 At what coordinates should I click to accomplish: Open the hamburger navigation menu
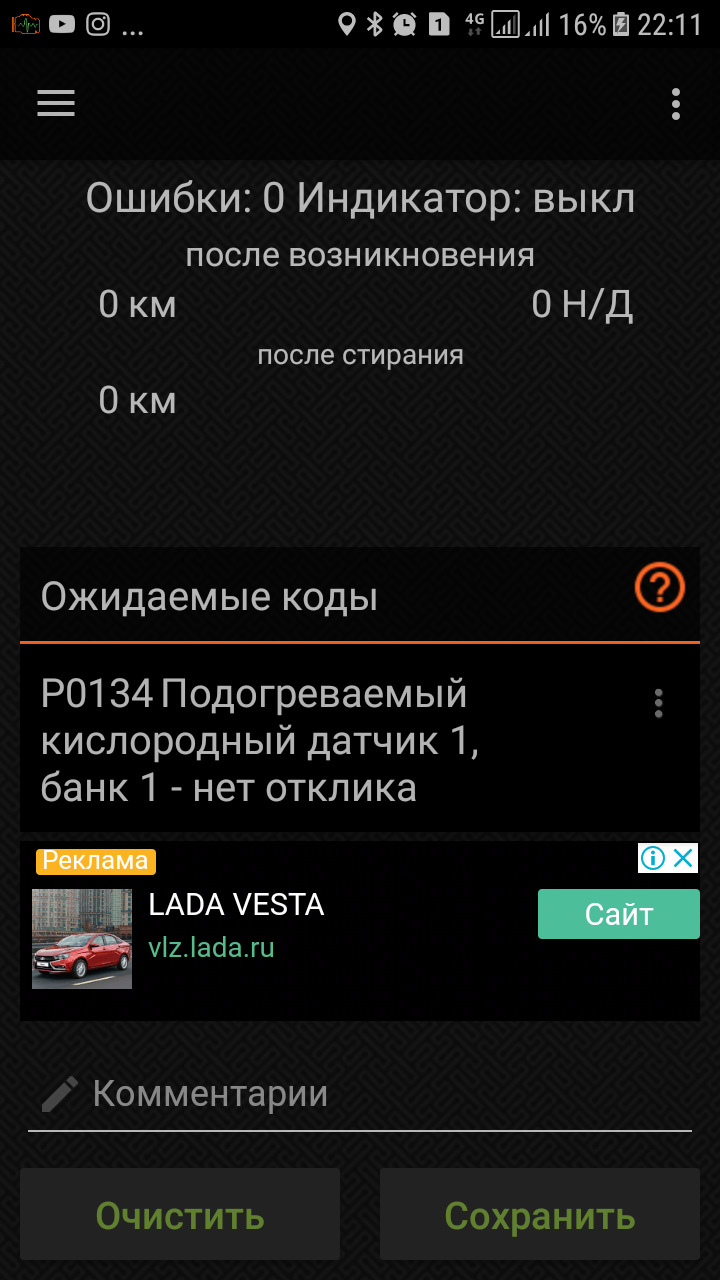click(56, 104)
